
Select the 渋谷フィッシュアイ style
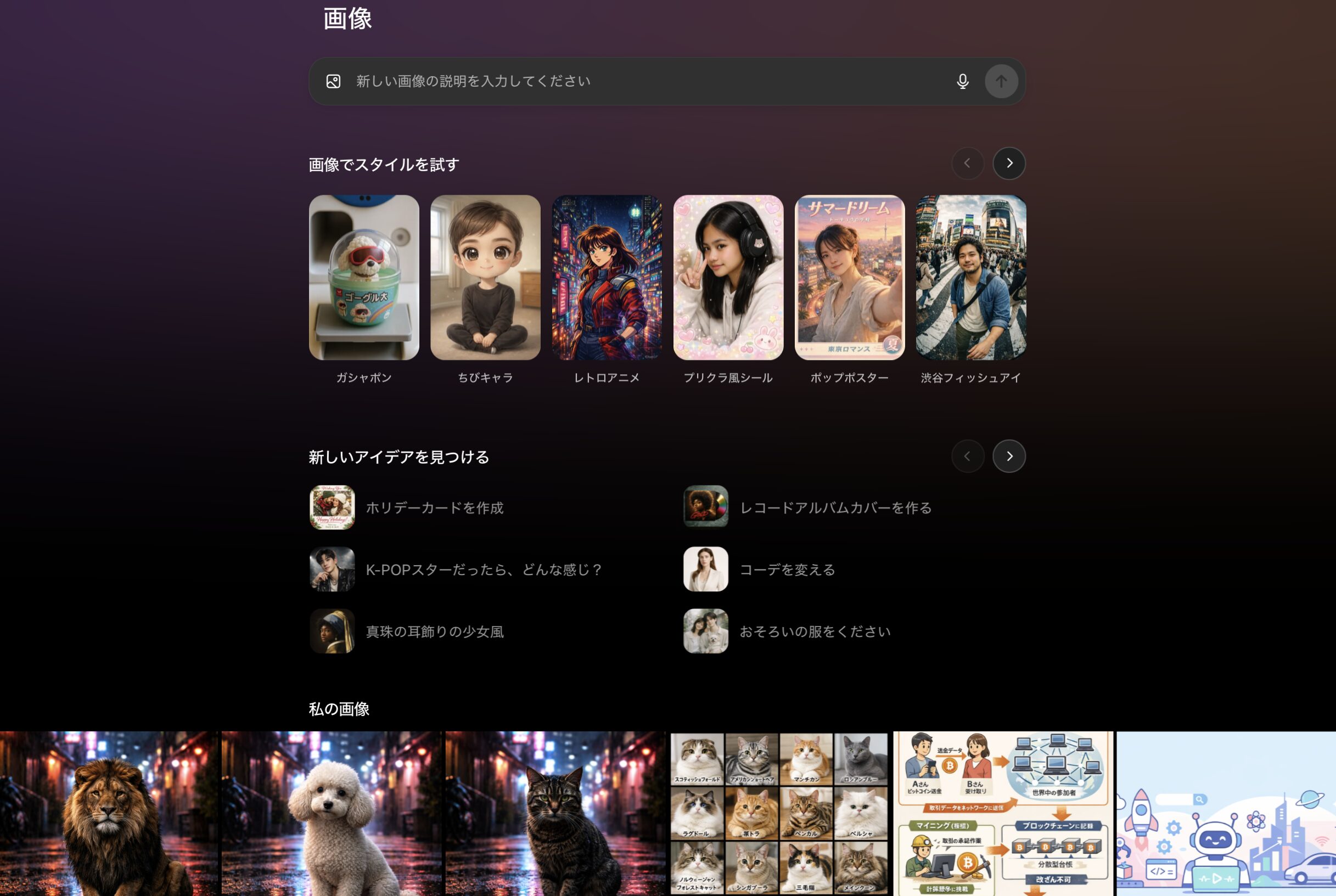point(970,278)
